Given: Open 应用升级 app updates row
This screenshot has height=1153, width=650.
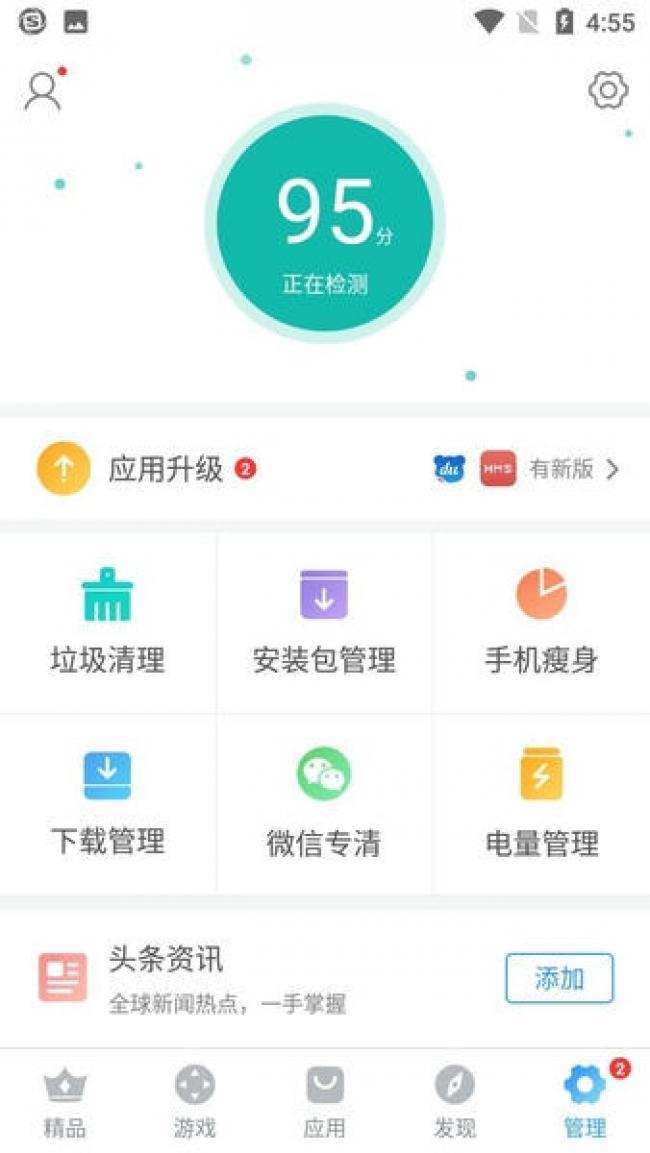Looking at the screenshot, I should tap(325, 469).
